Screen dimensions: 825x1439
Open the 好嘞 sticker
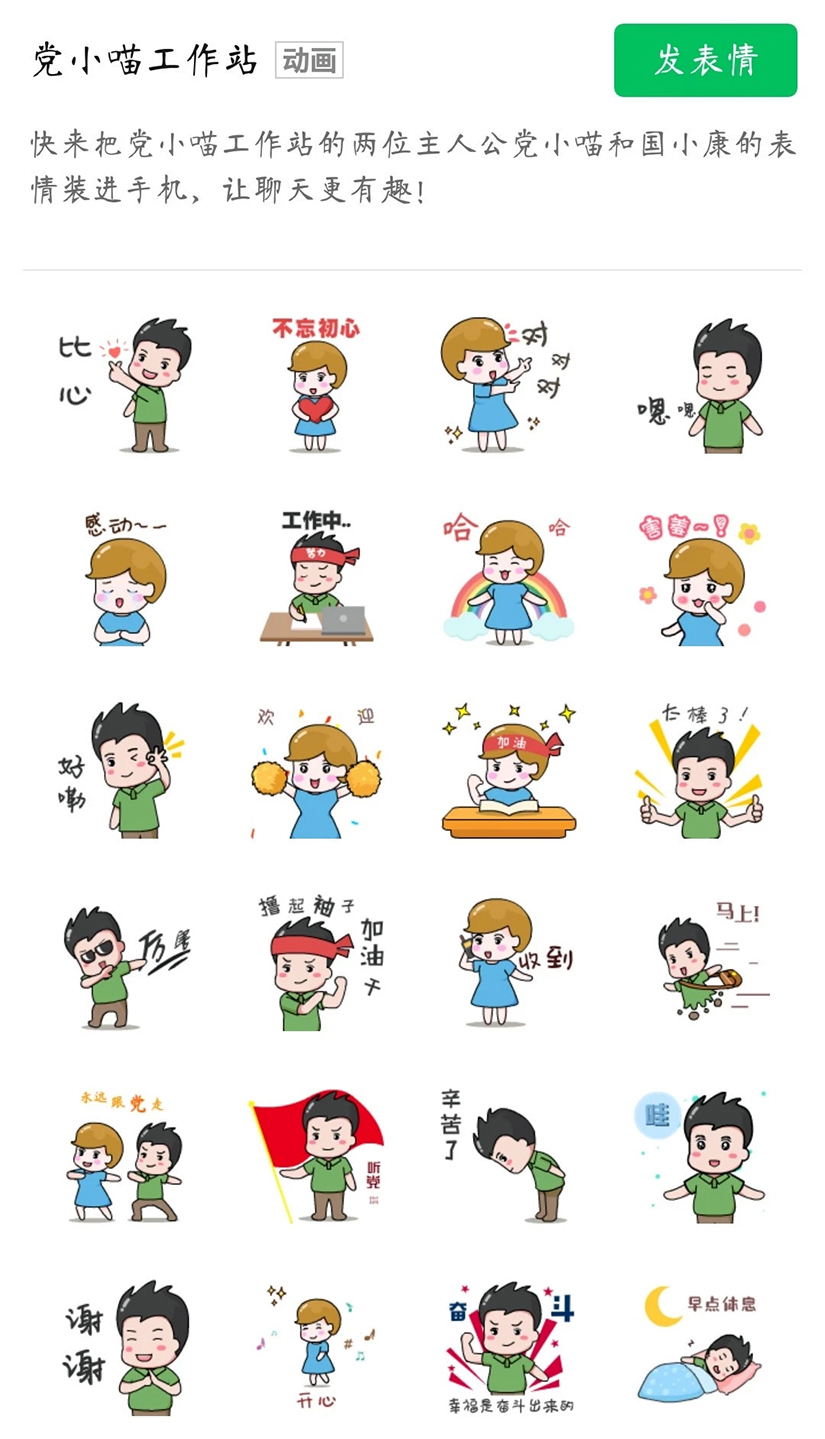click(x=122, y=770)
